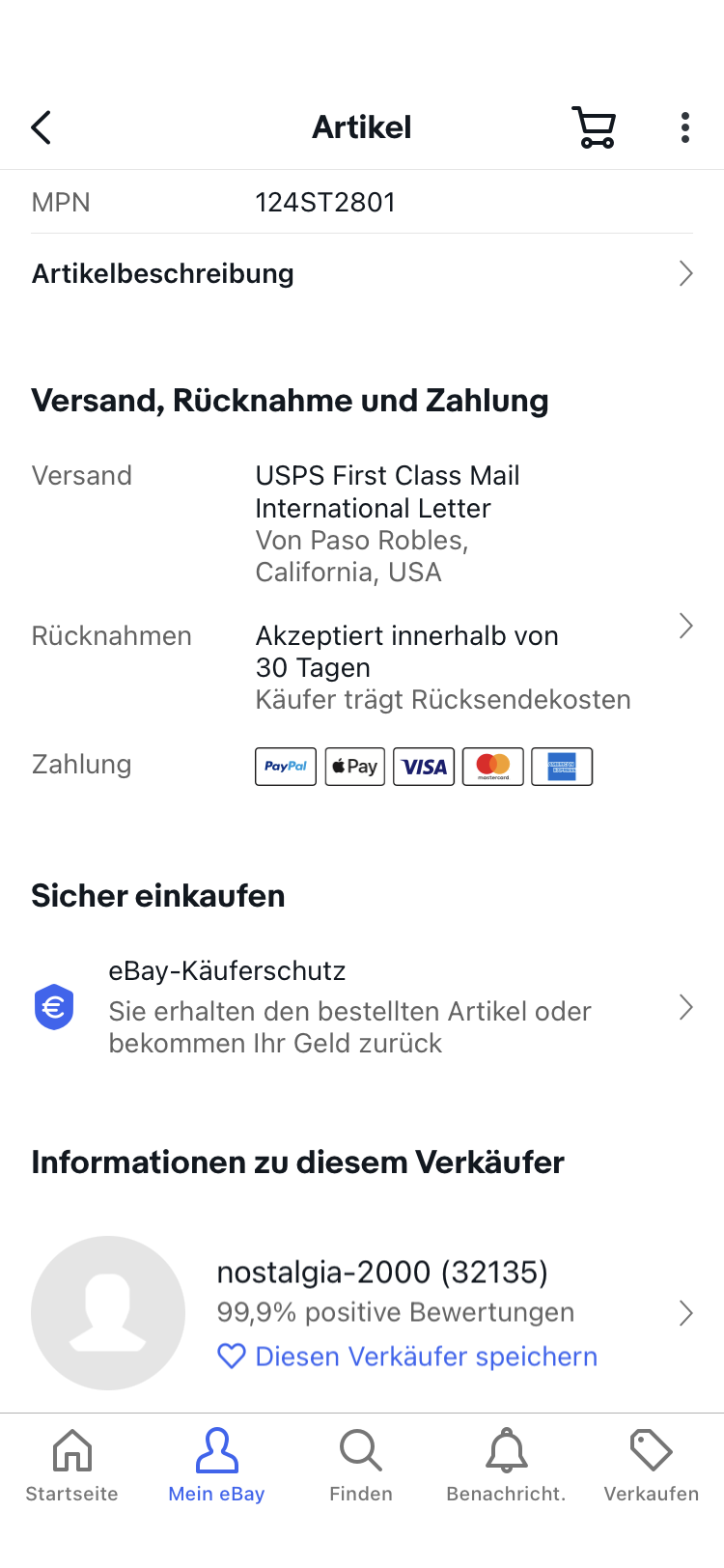724x1568 pixels.
Task: Open the shopping cart
Action: tap(594, 127)
